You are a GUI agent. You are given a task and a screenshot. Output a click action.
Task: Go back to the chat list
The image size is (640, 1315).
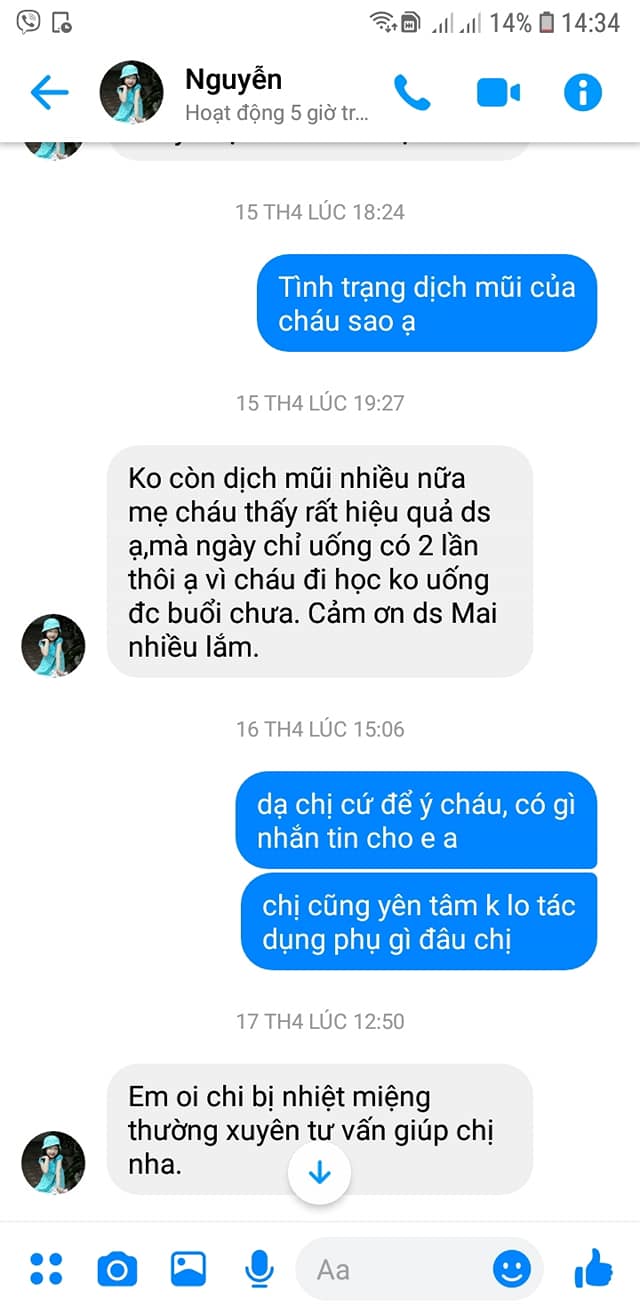click(x=48, y=93)
